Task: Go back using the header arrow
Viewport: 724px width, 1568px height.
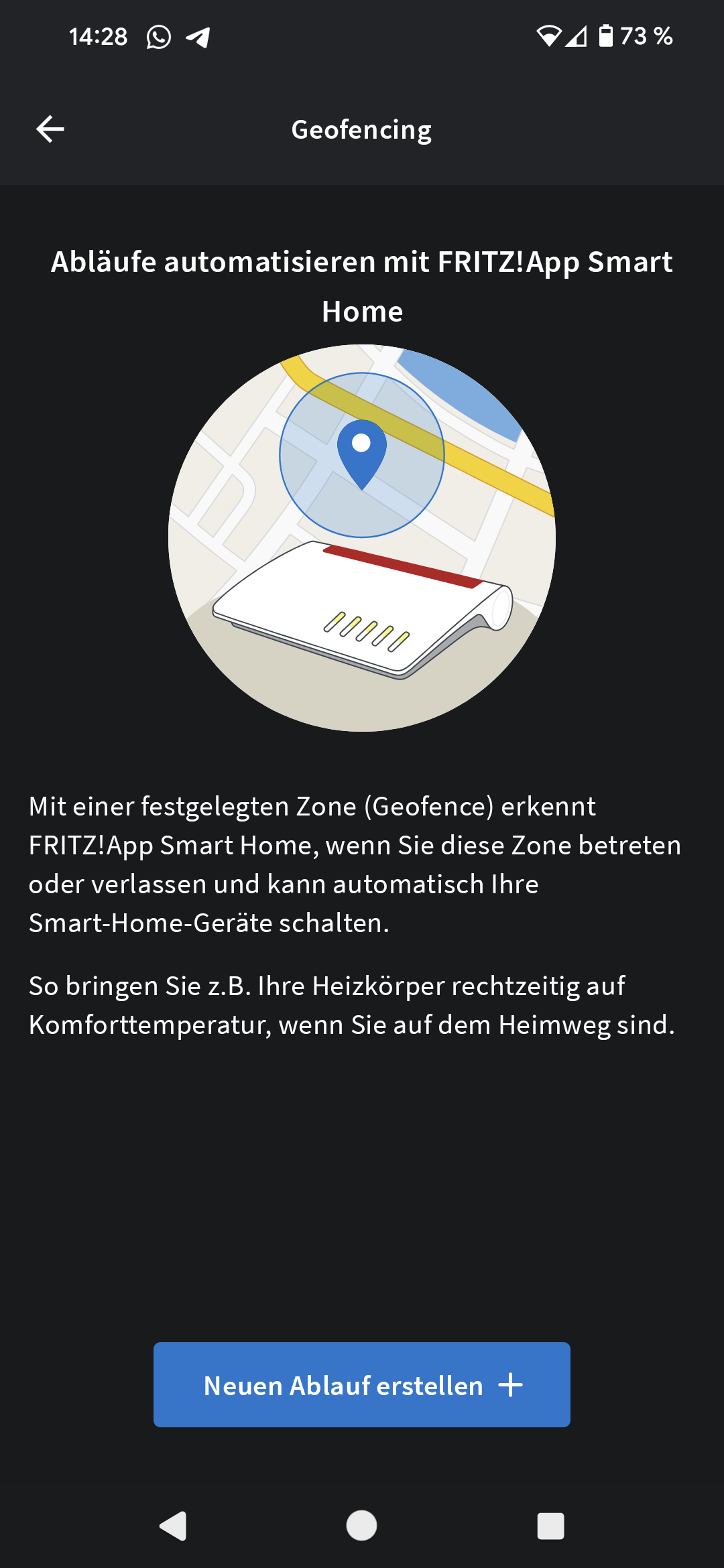Action: (50, 129)
